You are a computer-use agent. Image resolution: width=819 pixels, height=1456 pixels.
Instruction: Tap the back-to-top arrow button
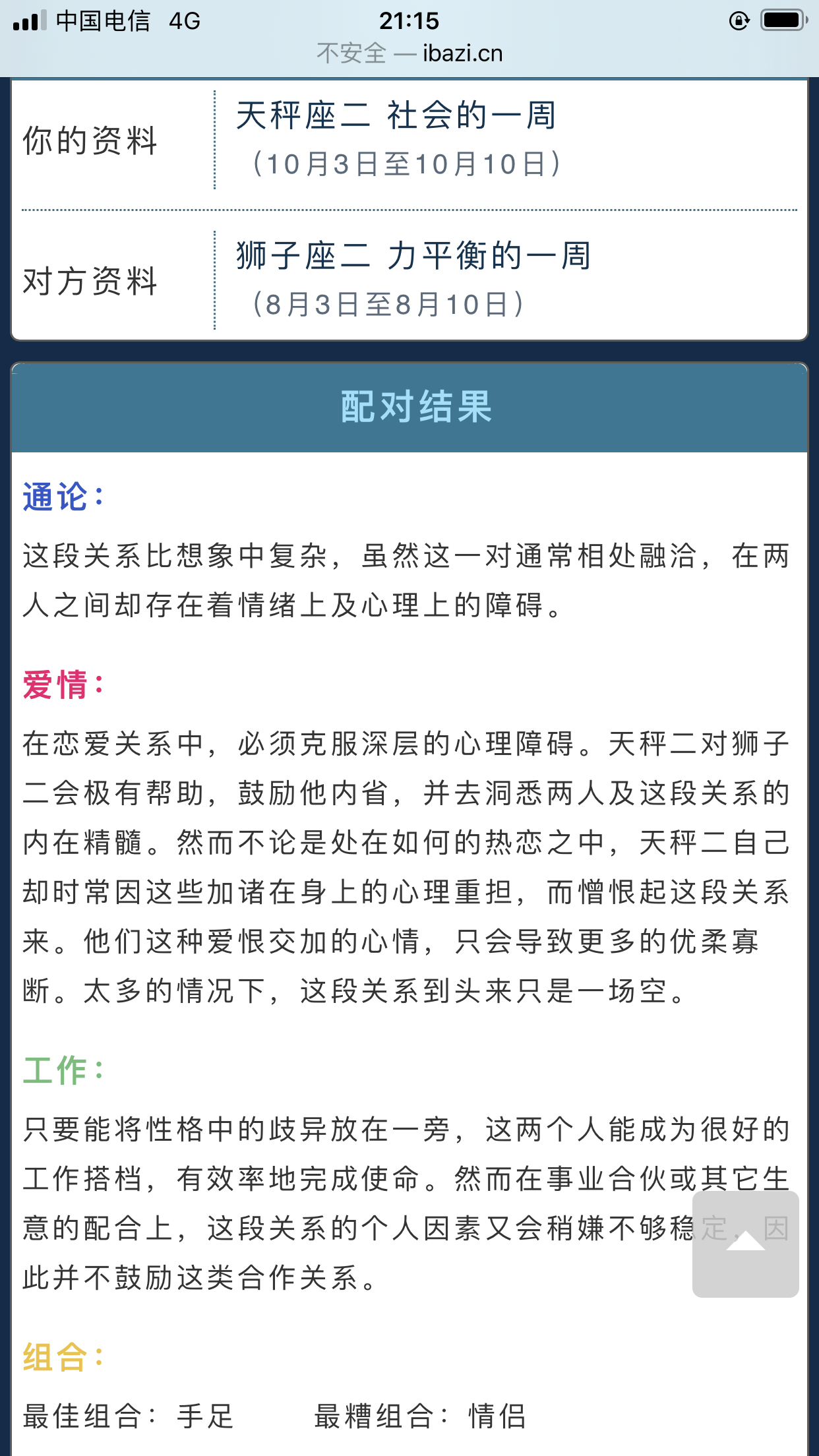[x=745, y=1244]
